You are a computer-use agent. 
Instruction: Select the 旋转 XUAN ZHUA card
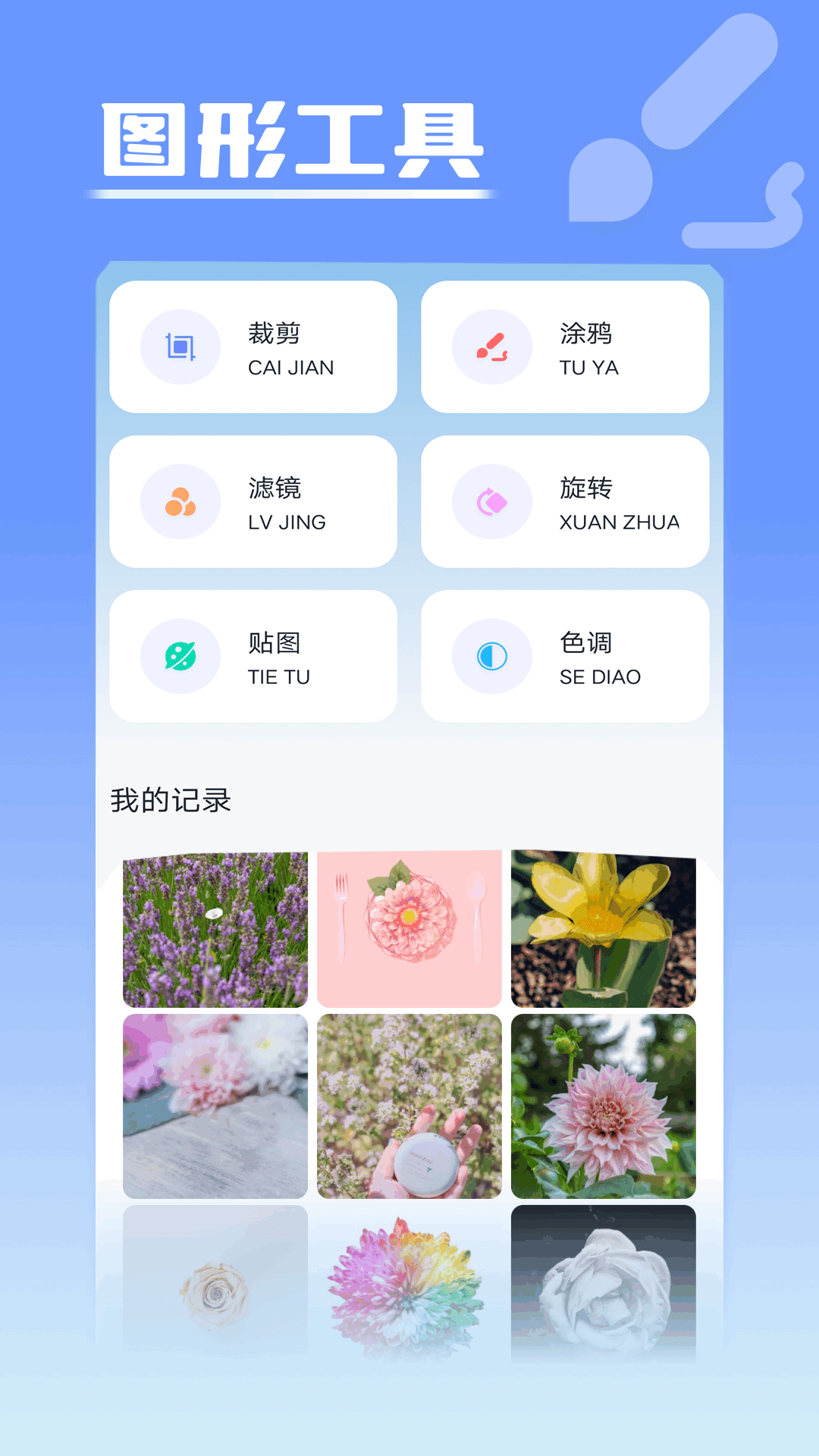tap(566, 500)
